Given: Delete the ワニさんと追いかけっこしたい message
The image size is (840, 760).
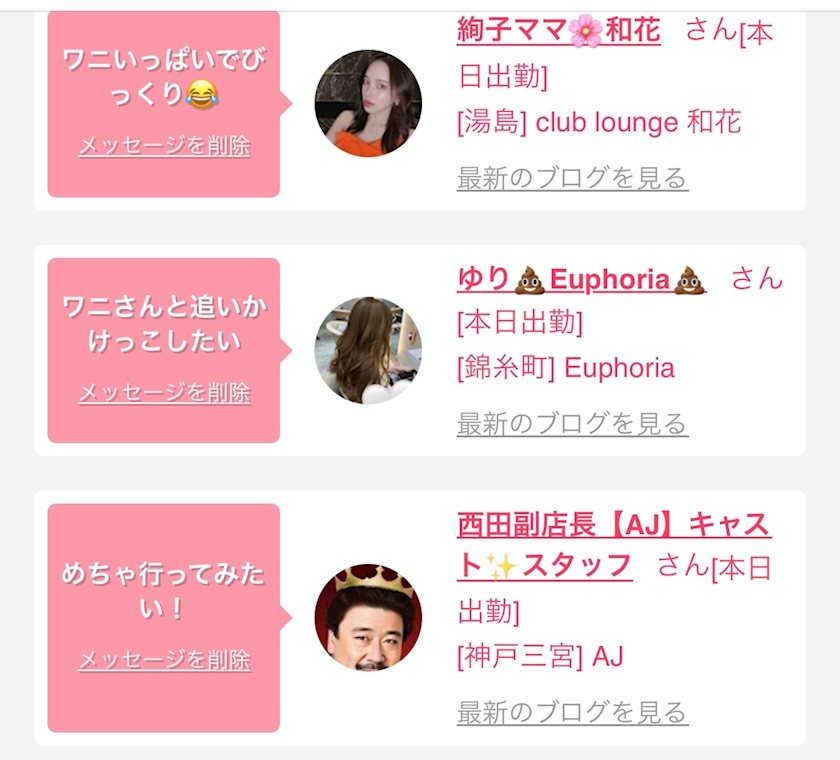Looking at the screenshot, I should [x=164, y=393].
